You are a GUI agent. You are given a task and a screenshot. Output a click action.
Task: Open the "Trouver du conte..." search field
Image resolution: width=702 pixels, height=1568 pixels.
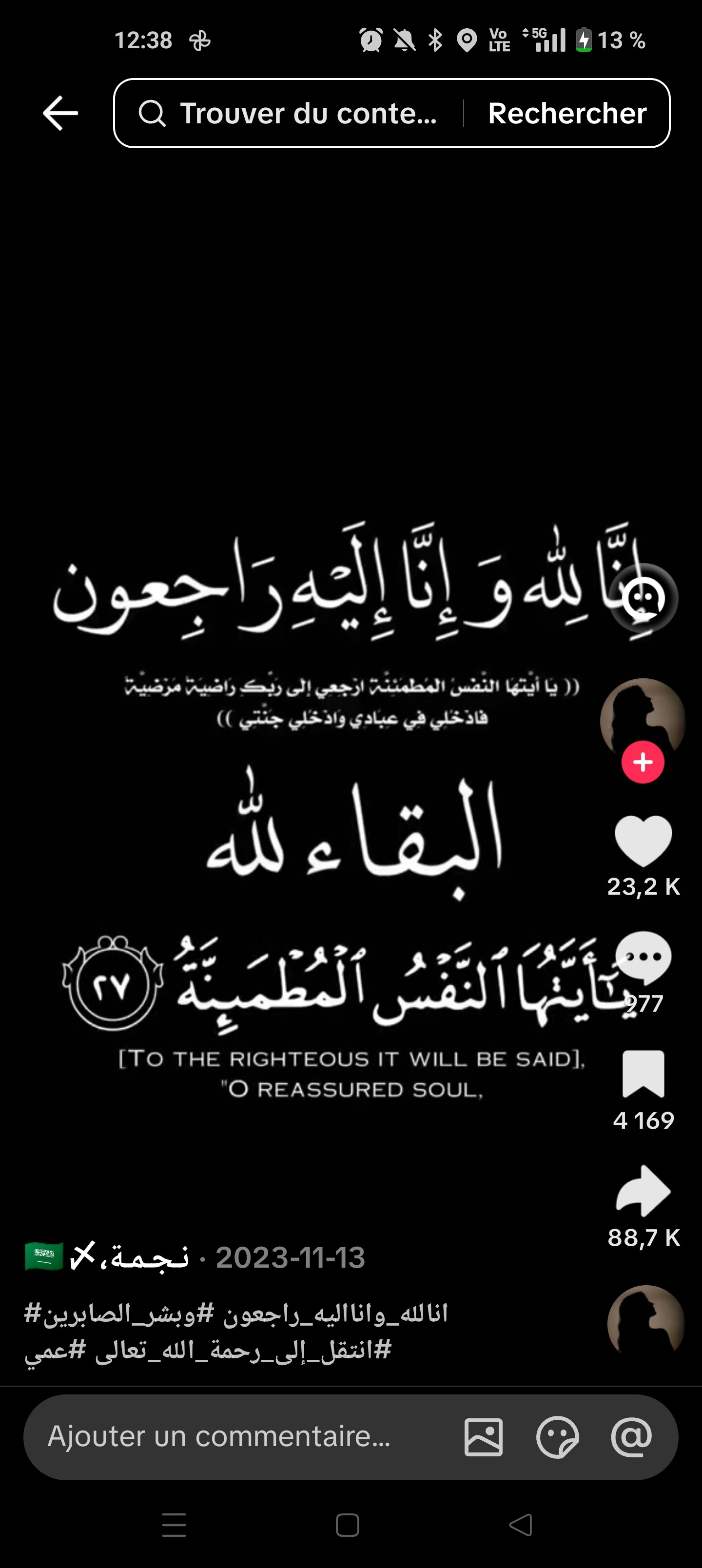click(287, 113)
